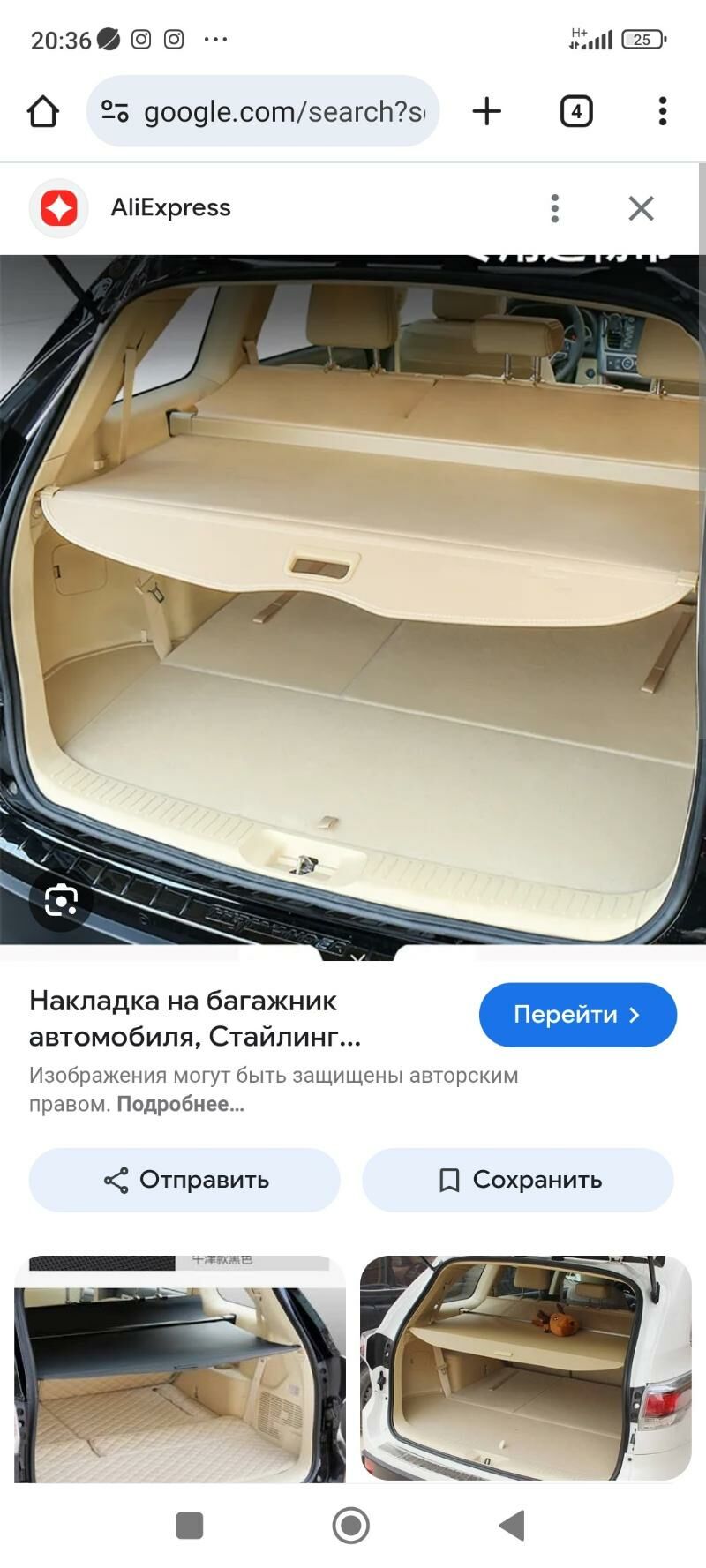Tap the Перейти button
706x1568 pixels.
click(x=577, y=1015)
